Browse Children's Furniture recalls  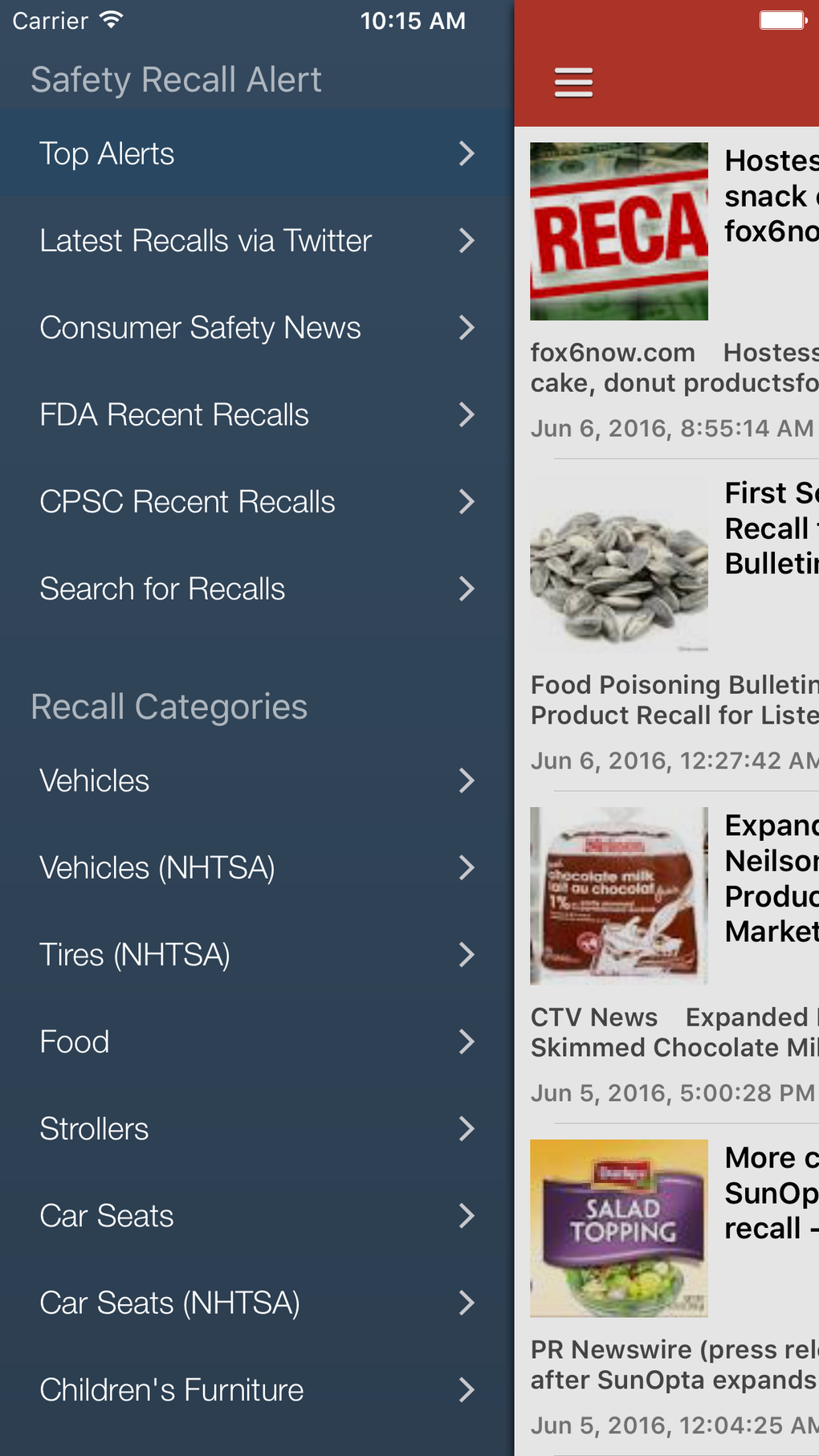coord(256,1390)
